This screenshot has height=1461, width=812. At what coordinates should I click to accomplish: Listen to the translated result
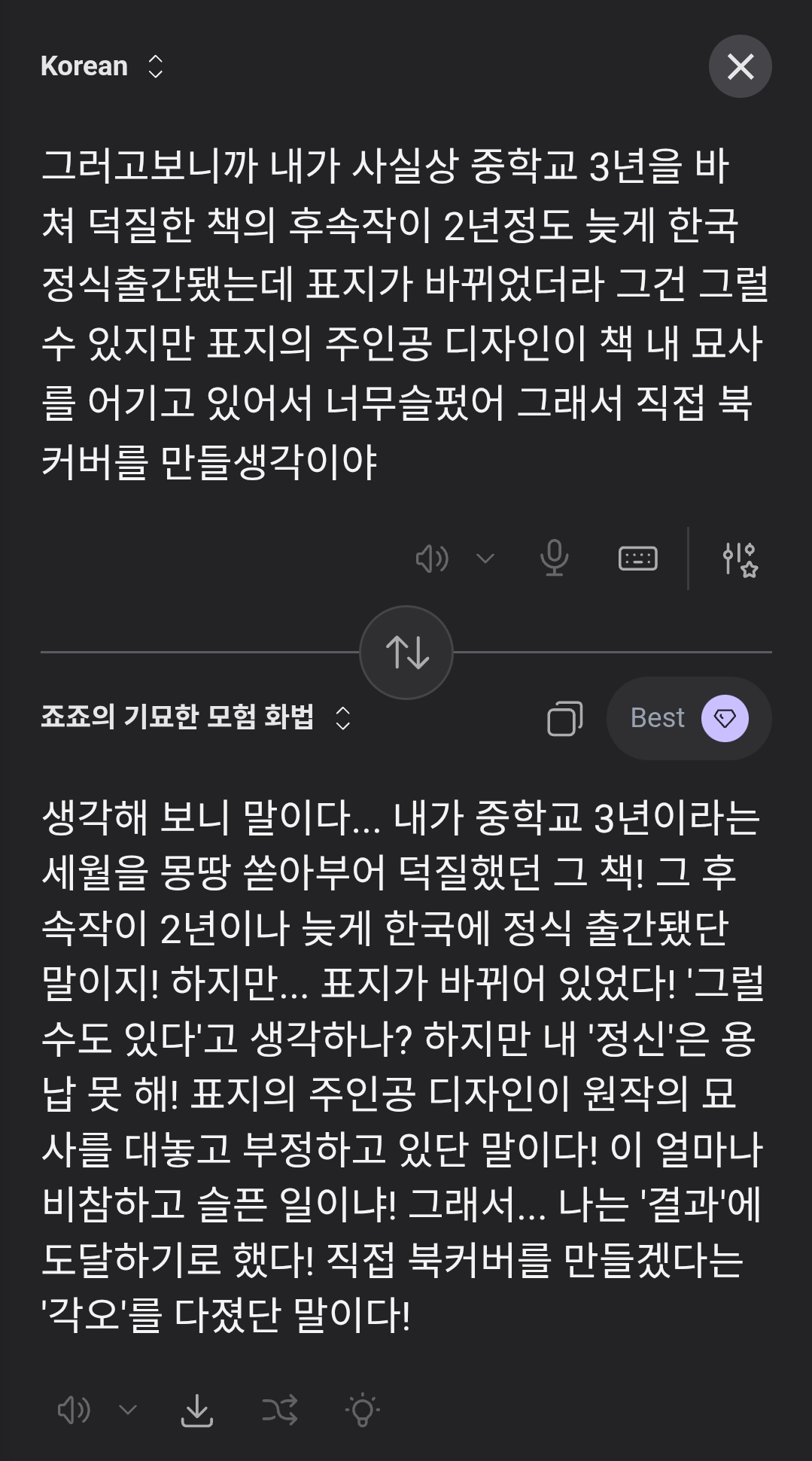[x=74, y=1410]
